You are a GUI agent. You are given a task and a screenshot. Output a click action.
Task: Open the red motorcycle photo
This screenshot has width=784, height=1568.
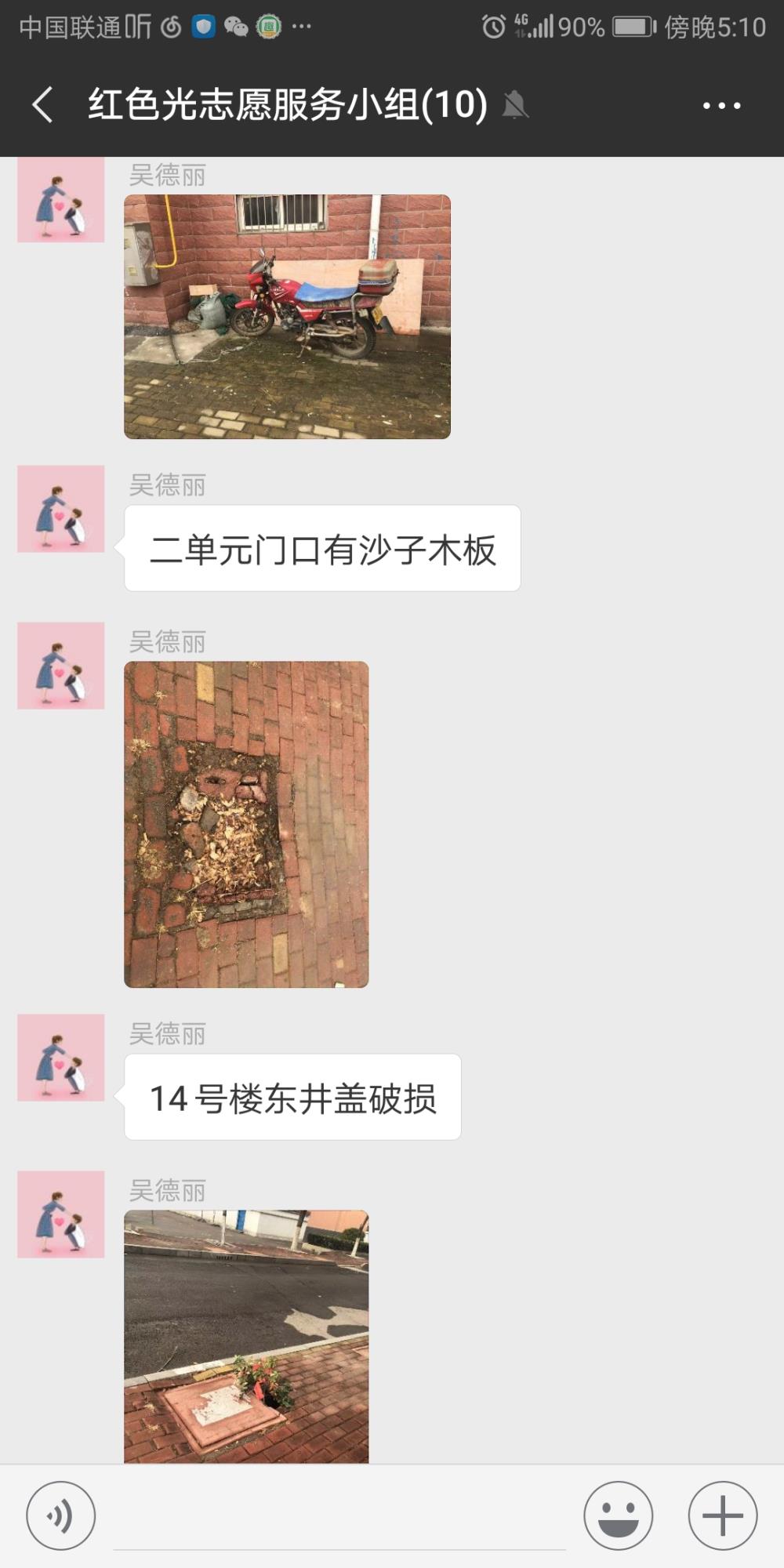[287, 316]
